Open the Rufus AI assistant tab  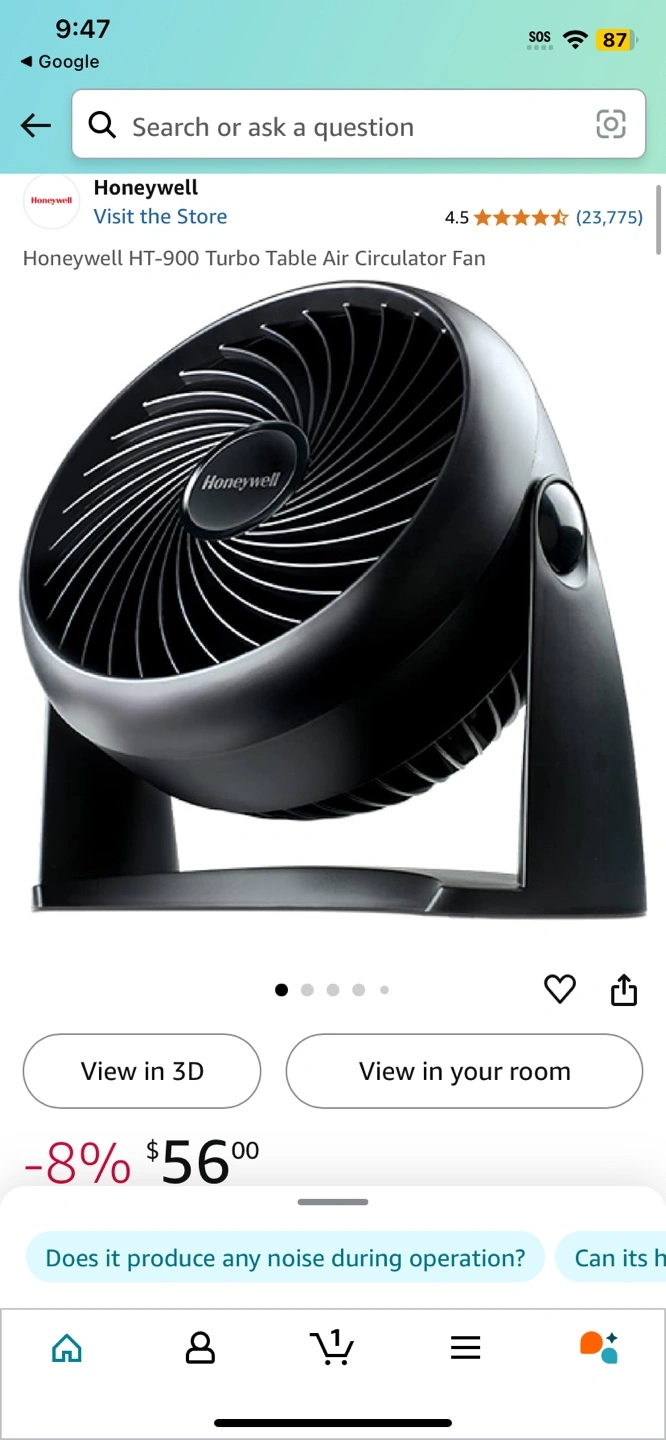599,1347
